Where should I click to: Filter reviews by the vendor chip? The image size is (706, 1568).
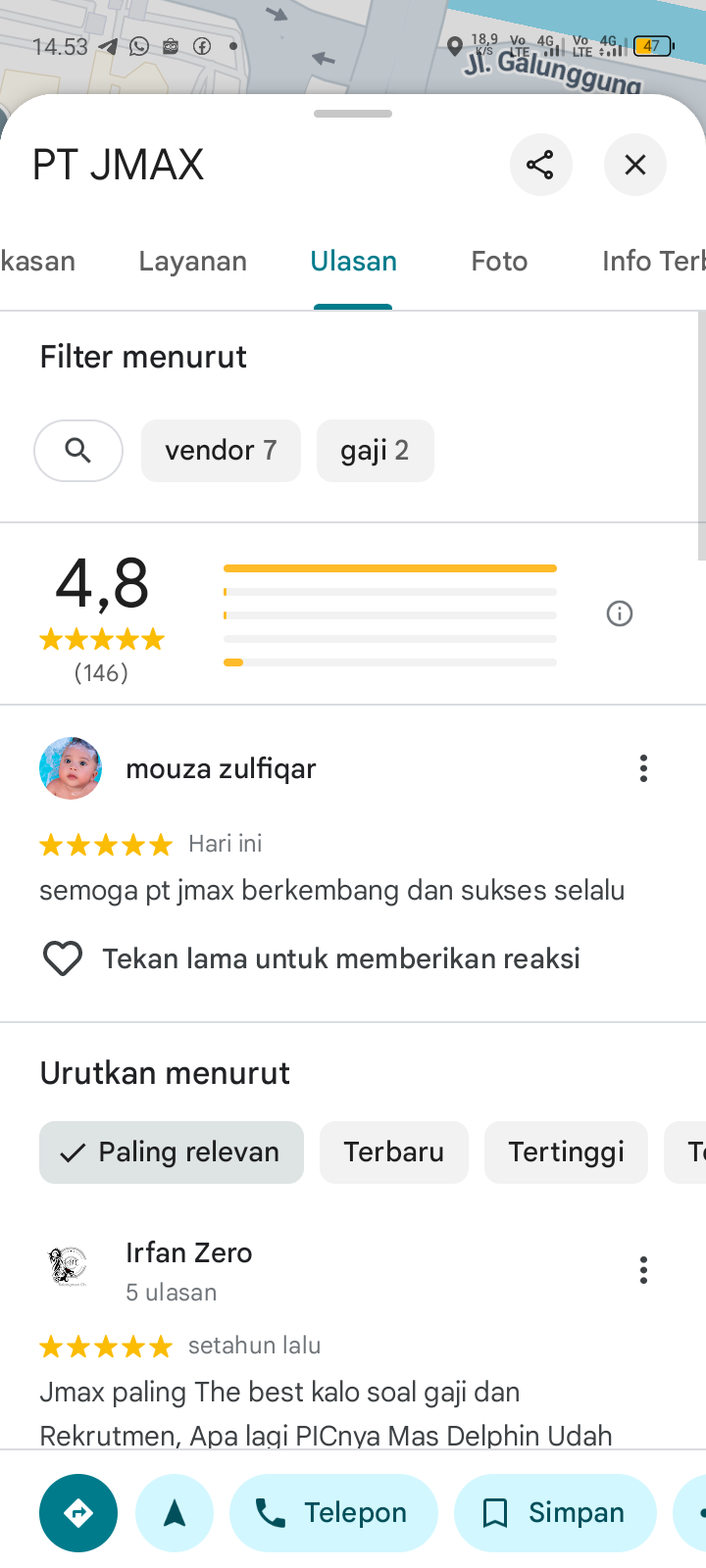pyautogui.click(x=221, y=451)
